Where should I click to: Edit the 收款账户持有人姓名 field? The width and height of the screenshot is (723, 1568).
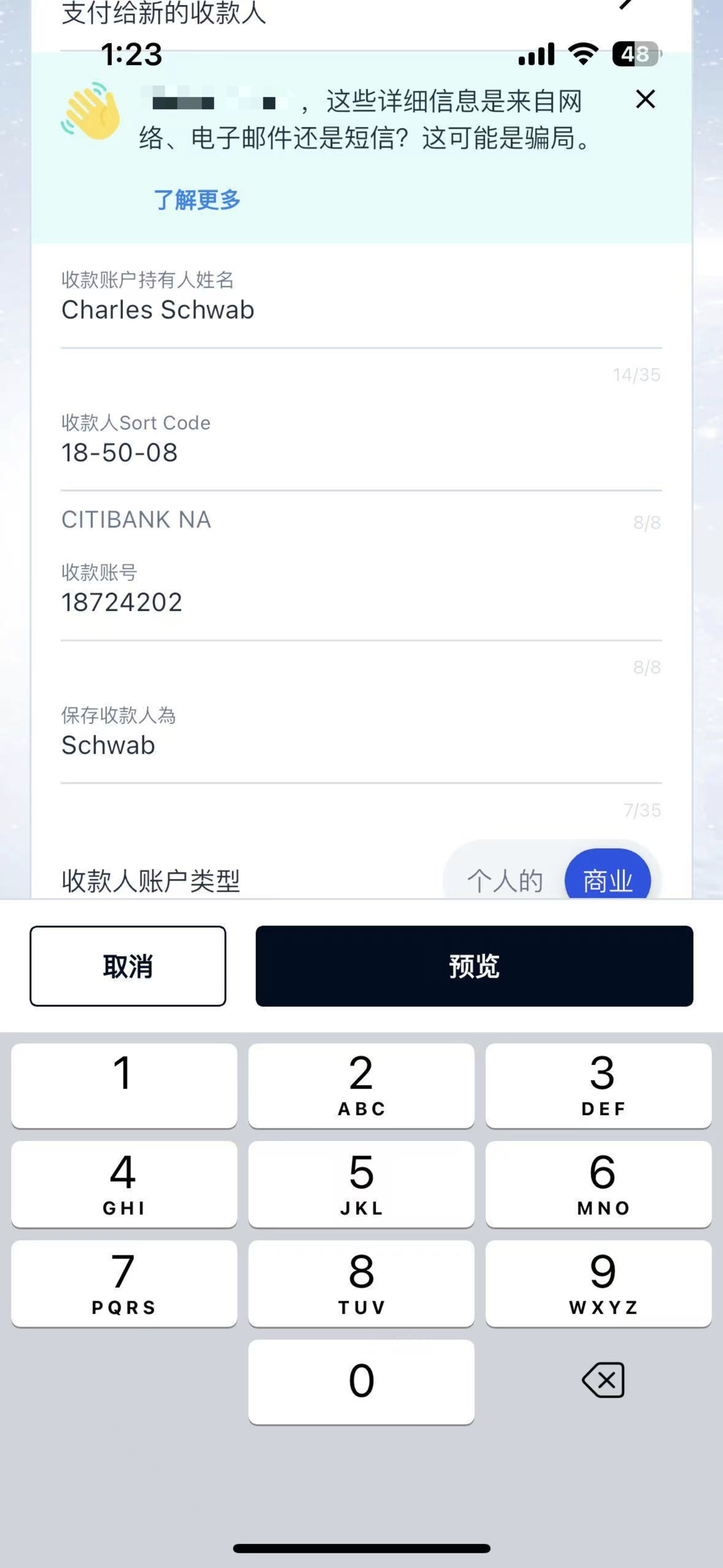pos(360,310)
